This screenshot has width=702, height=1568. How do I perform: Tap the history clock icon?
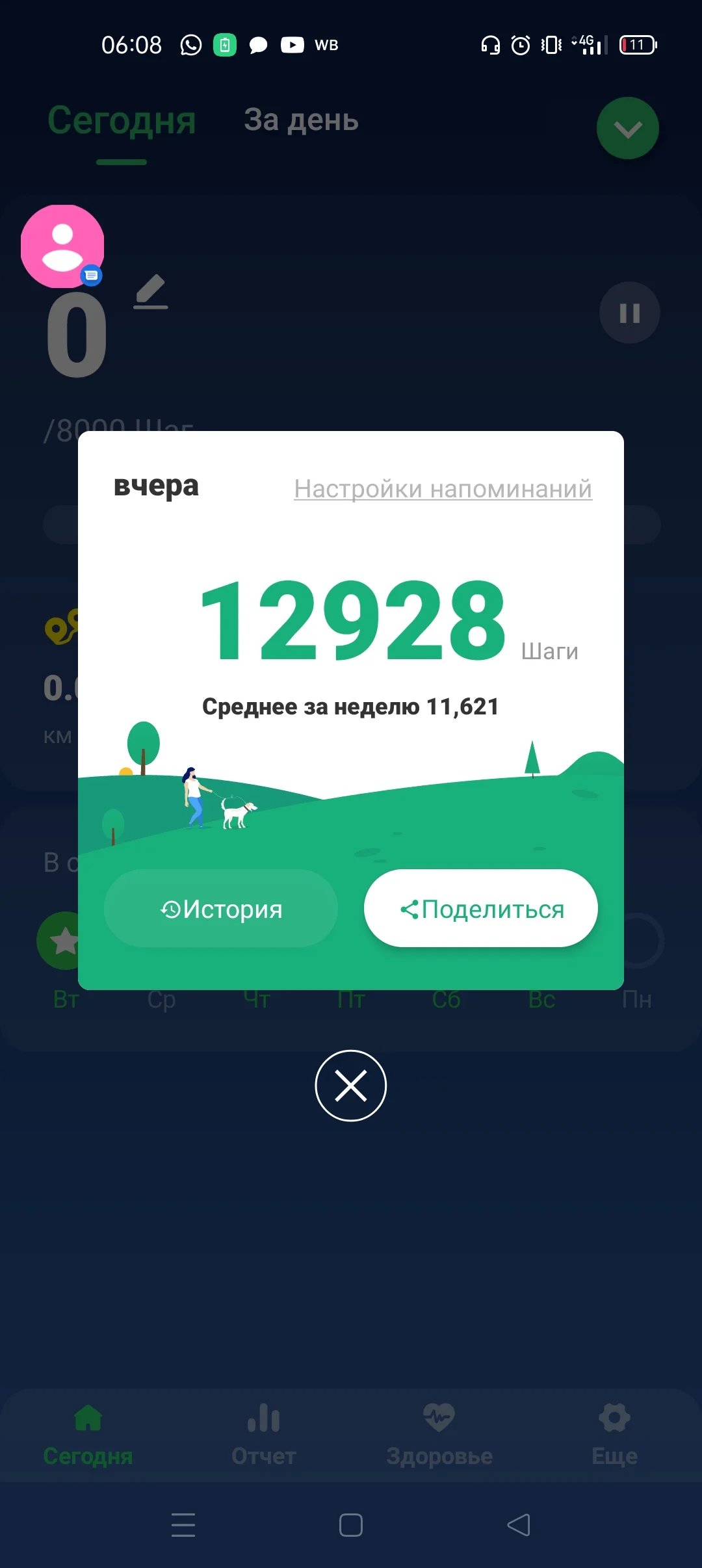170,909
